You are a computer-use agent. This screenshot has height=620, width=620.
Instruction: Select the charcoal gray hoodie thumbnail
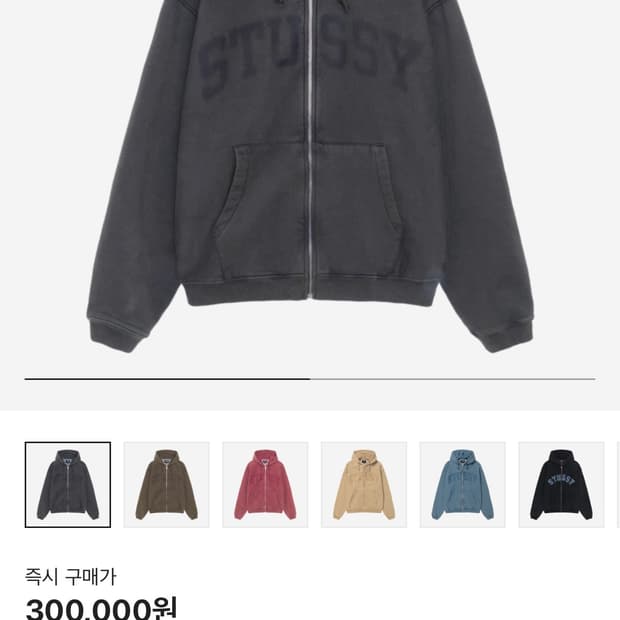pyautogui.click(x=68, y=484)
